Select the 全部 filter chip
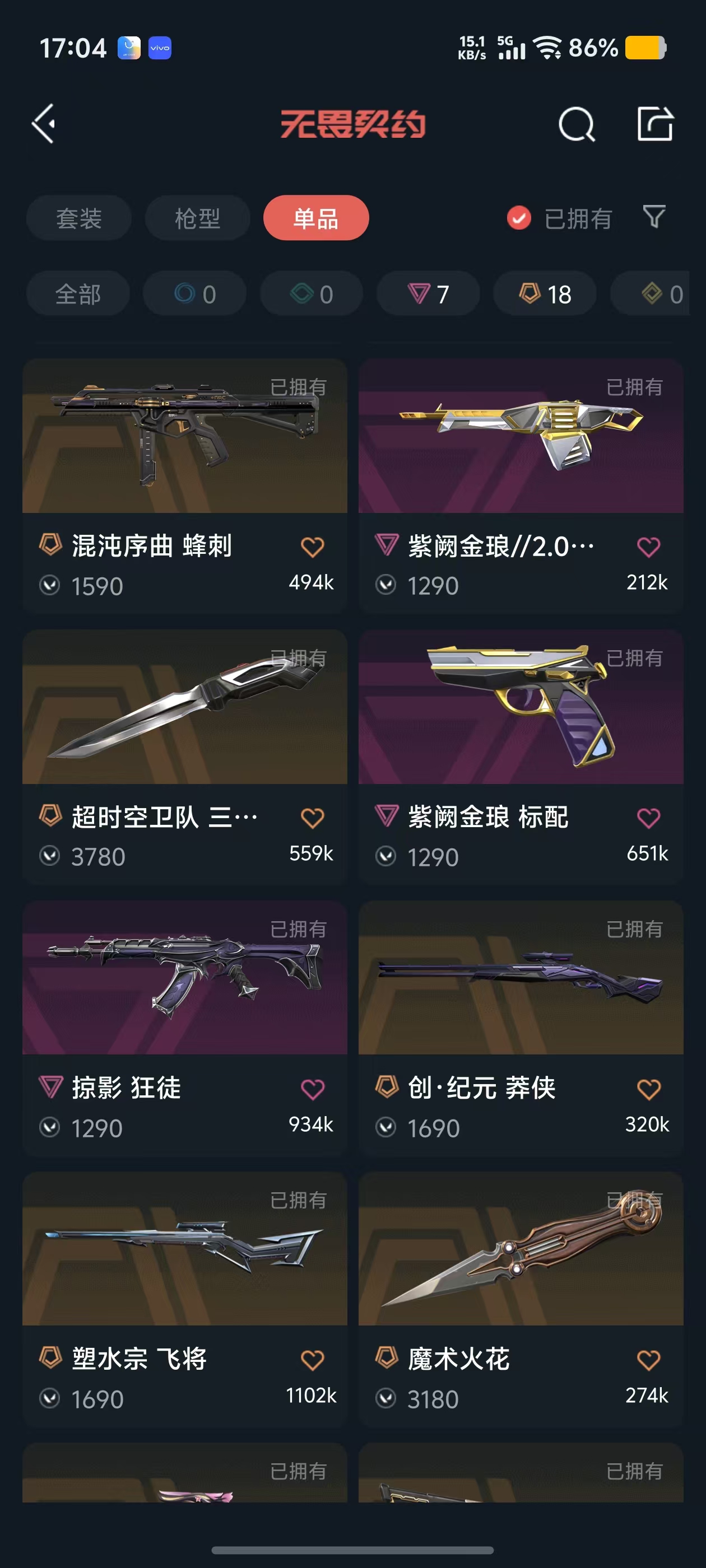 78,294
